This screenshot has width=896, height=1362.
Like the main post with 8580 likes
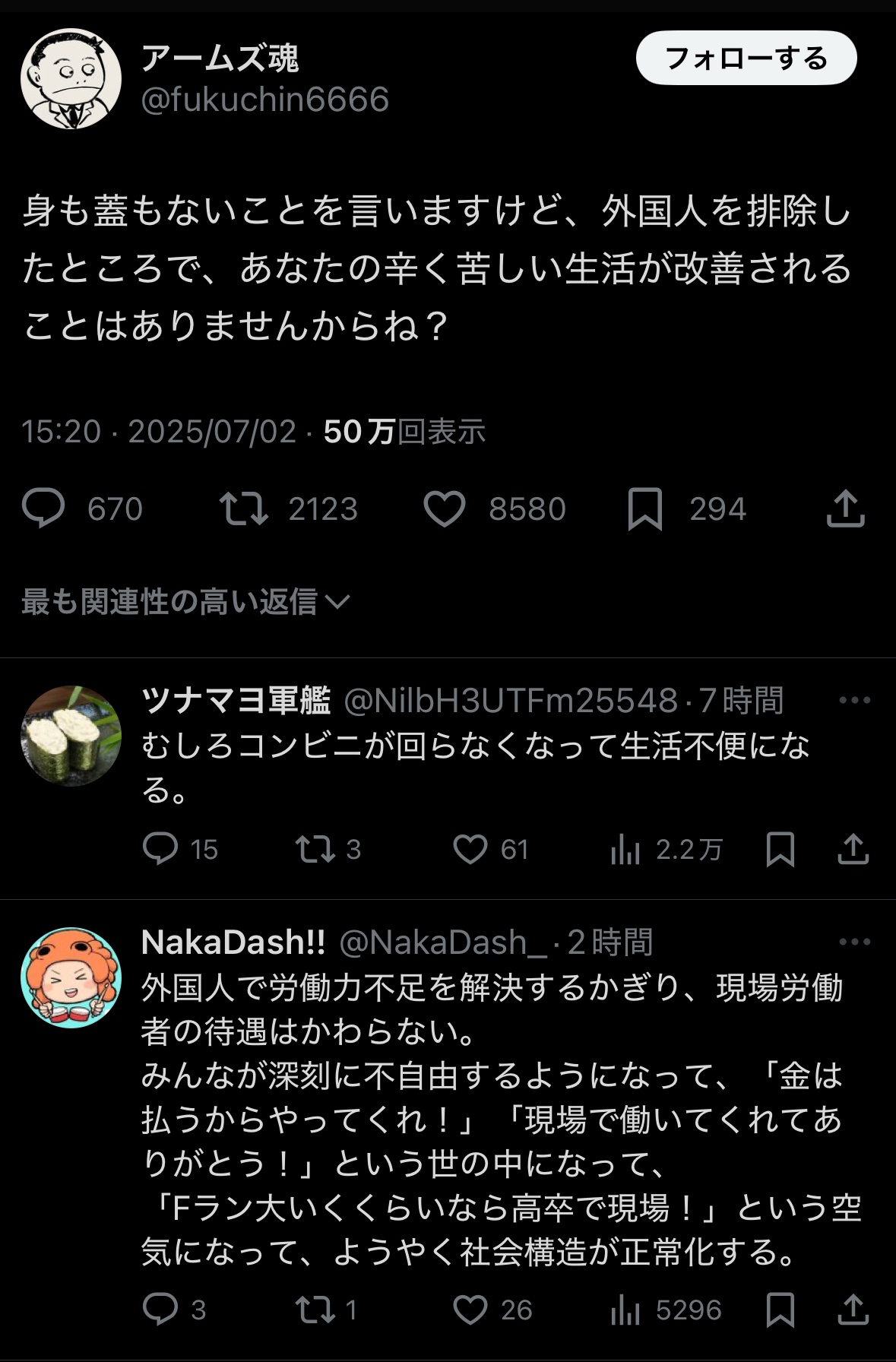pyautogui.click(x=445, y=508)
